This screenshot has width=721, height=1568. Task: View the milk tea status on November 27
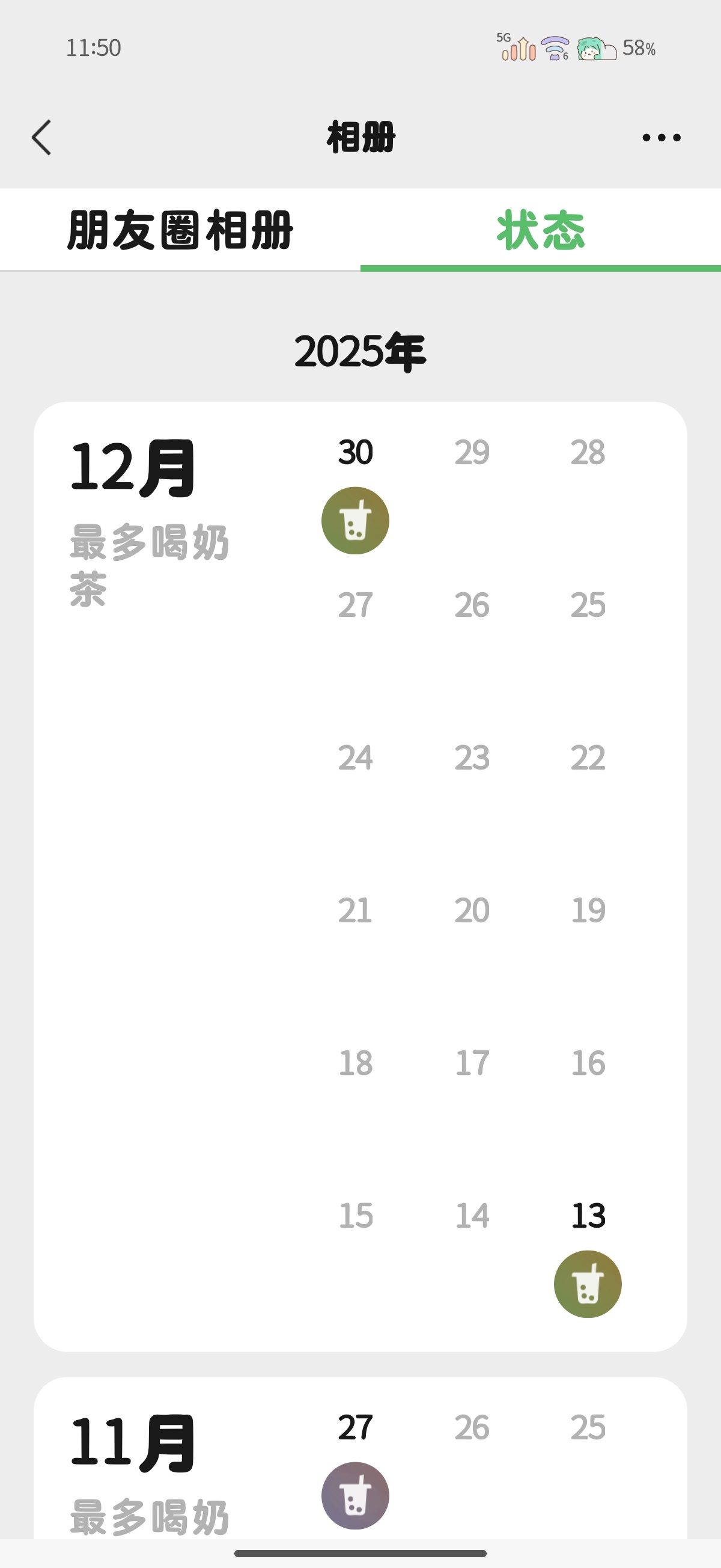click(355, 1495)
